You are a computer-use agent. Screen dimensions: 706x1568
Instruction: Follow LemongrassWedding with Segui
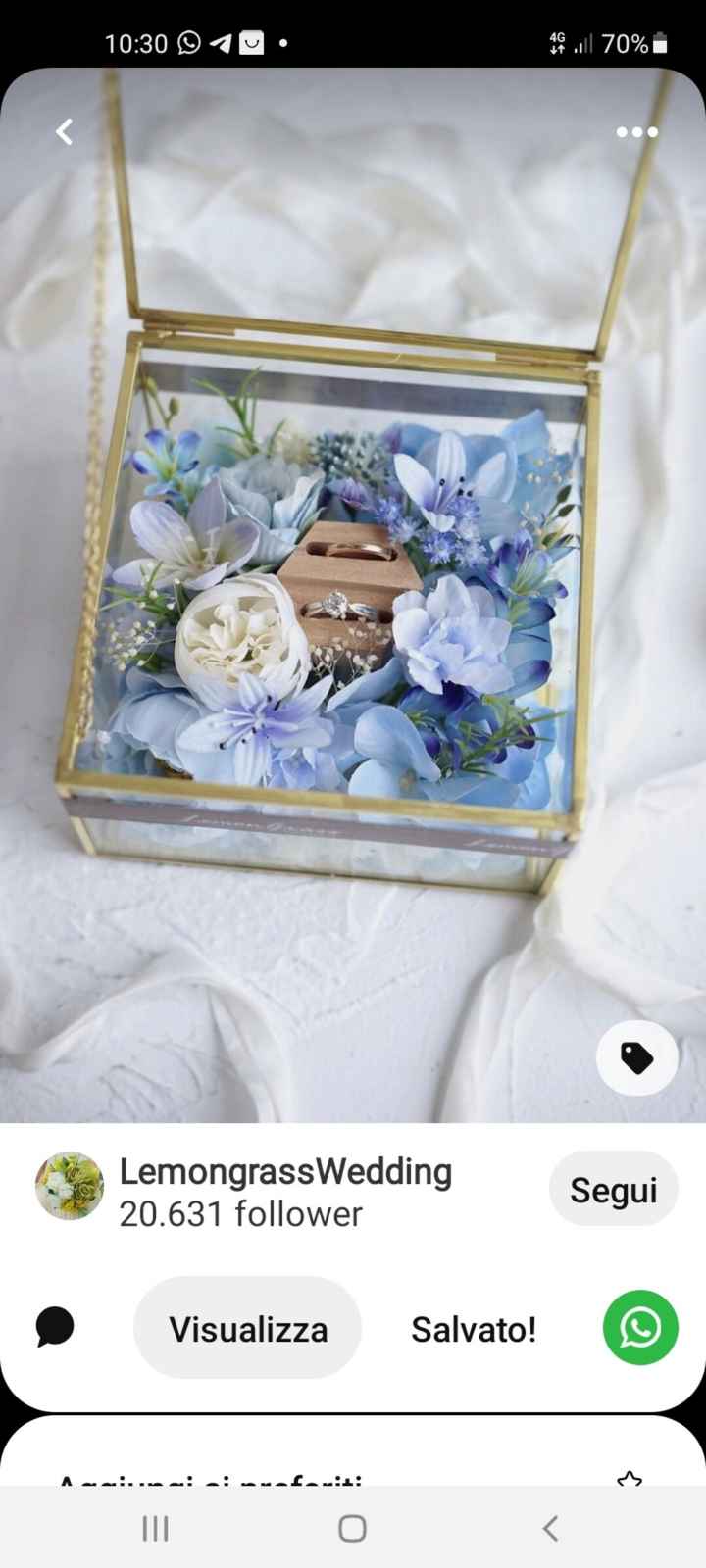(x=613, y=1189)
